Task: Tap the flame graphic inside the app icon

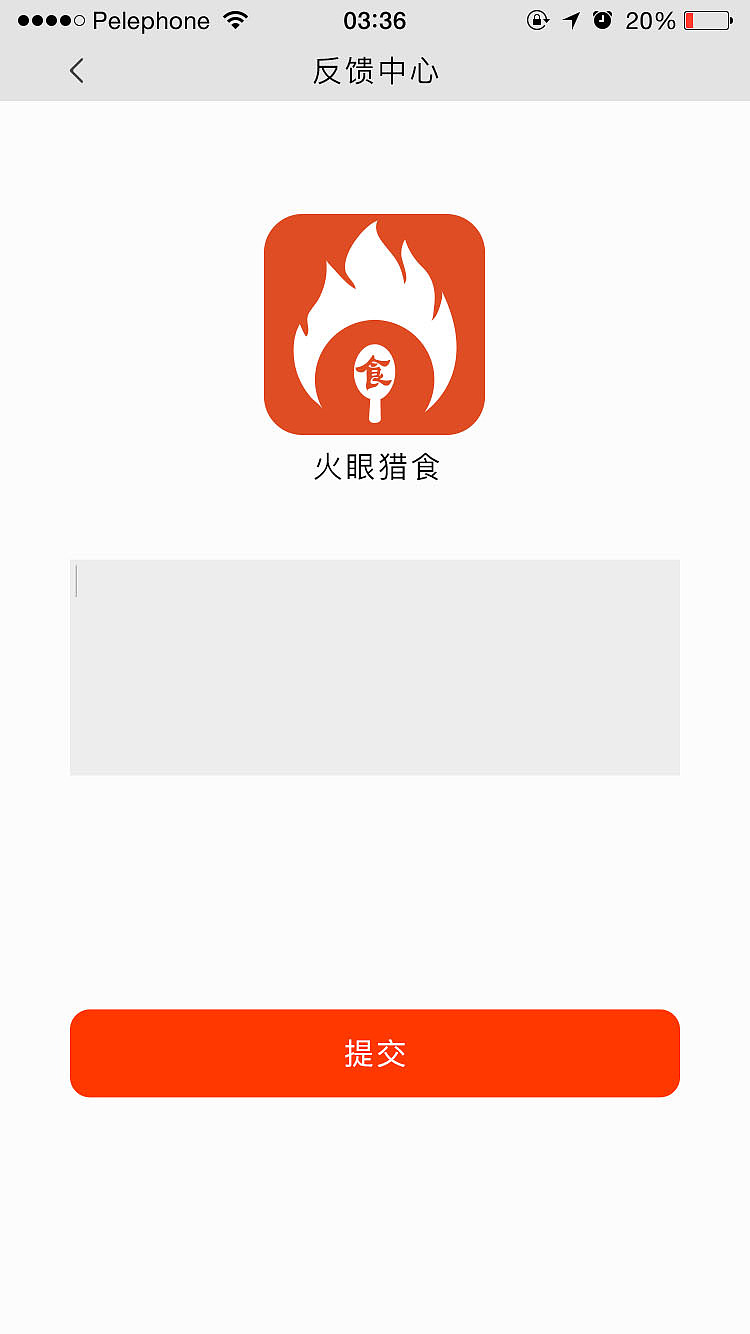Action: [x=374, y=280]
